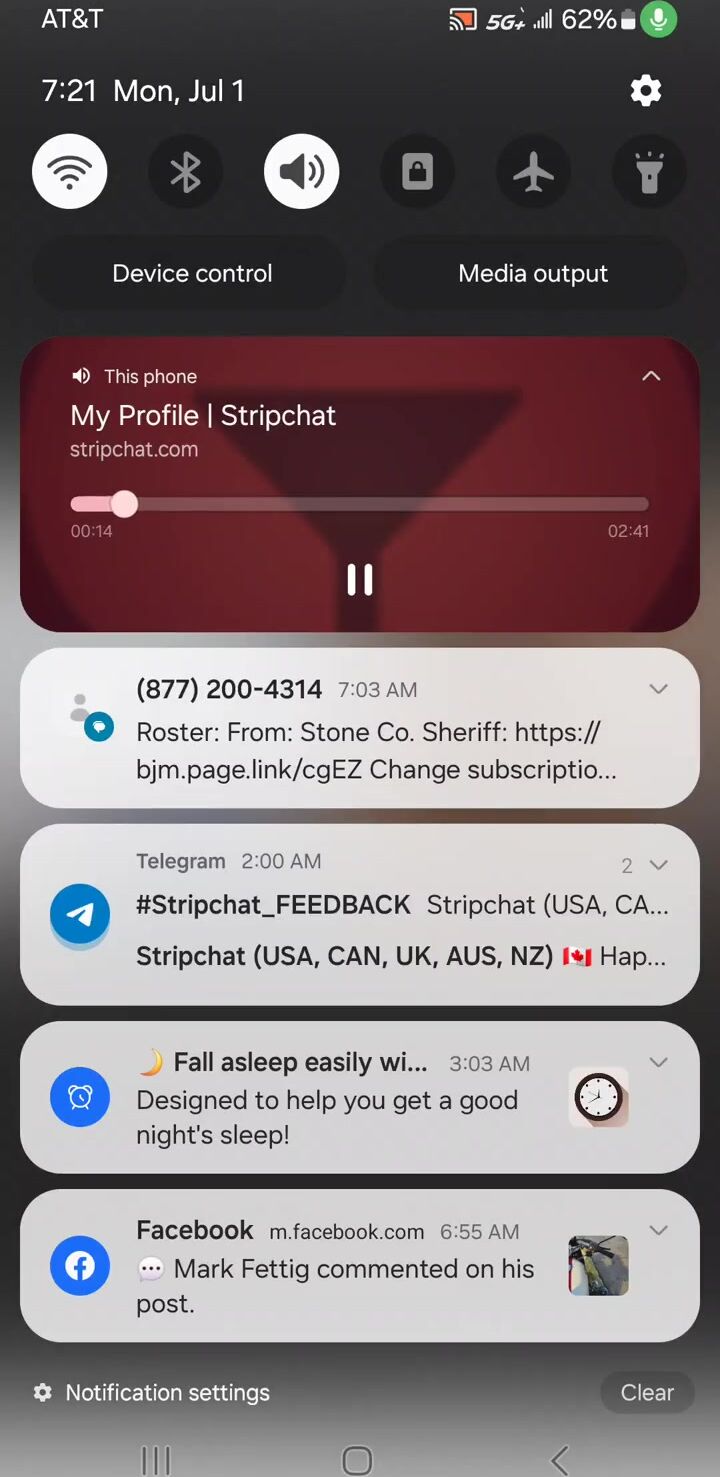
Task: Open Device control
Action: click(192, 273)
